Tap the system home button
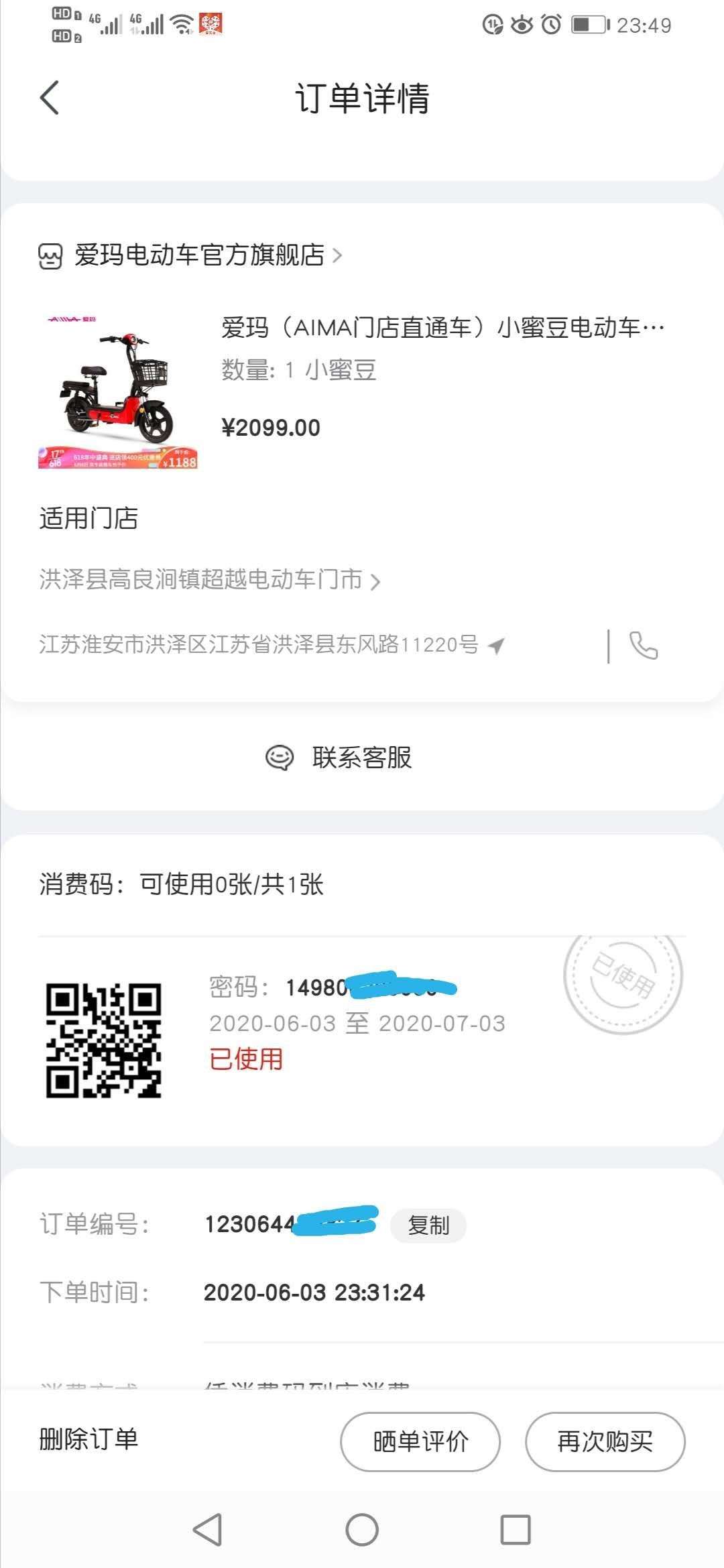The width and height of the screenshot is (724, 1568). pyautogui.click(x=362, y=1530)
